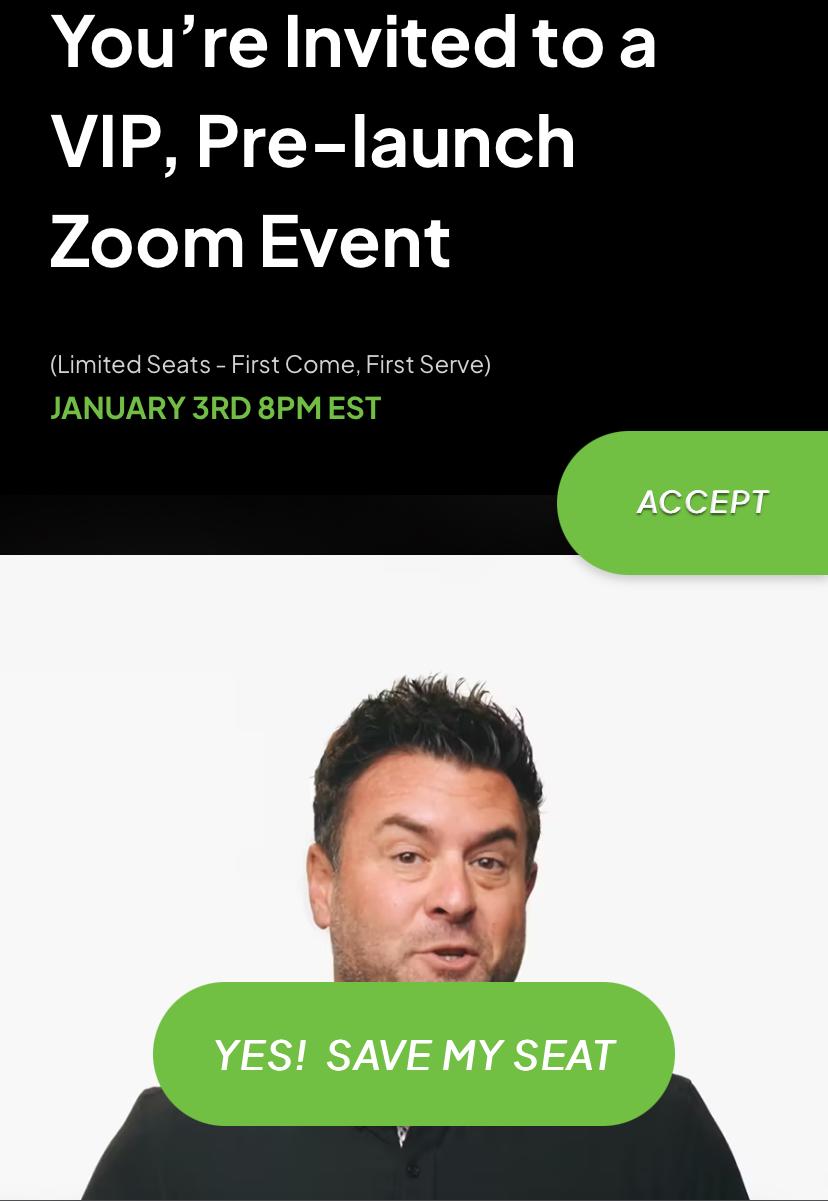Tap the green ACCEPT button
The image size is (828, 1201).
tap(701, 502)
